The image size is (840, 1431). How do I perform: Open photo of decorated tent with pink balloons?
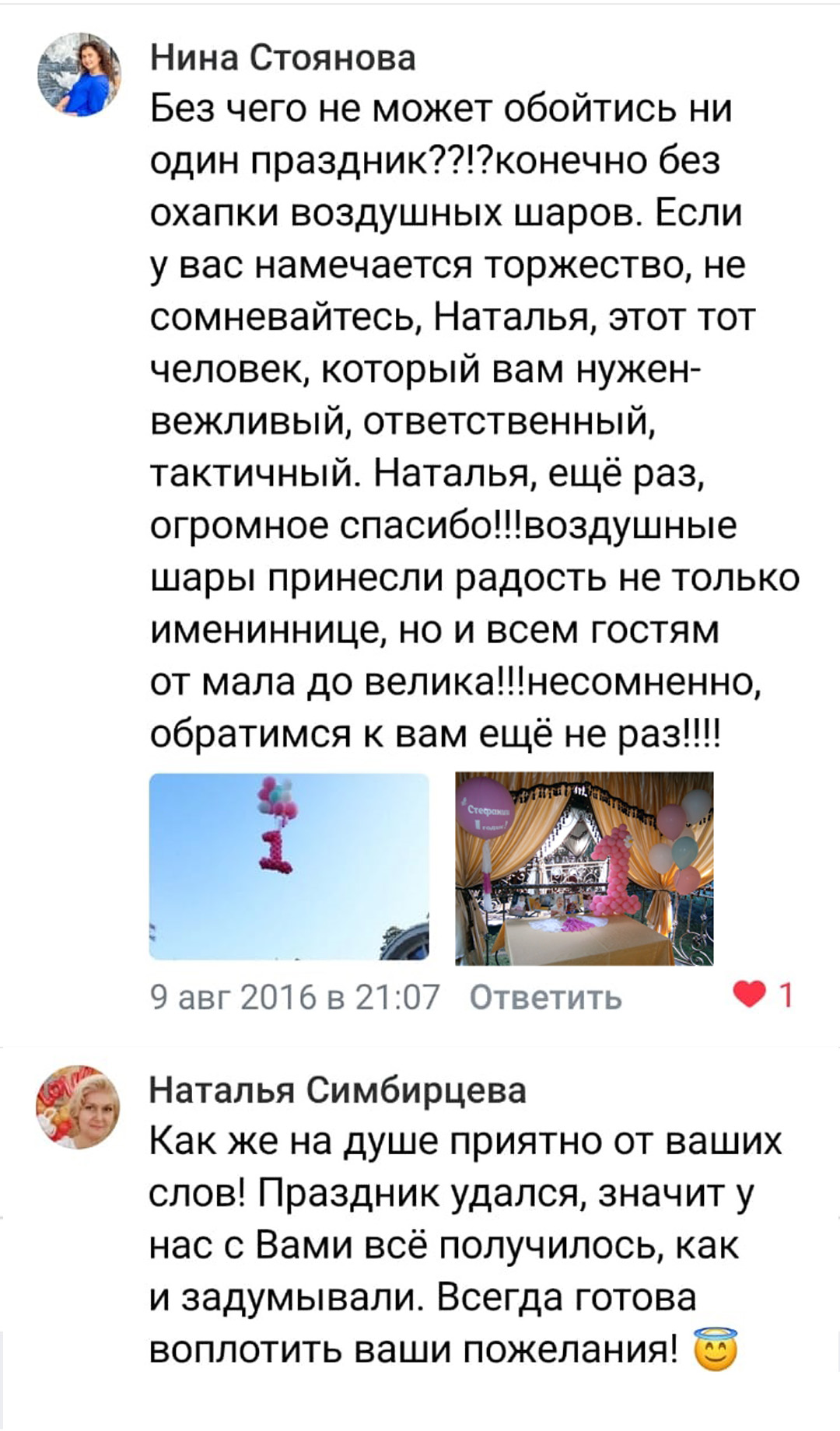584,868
